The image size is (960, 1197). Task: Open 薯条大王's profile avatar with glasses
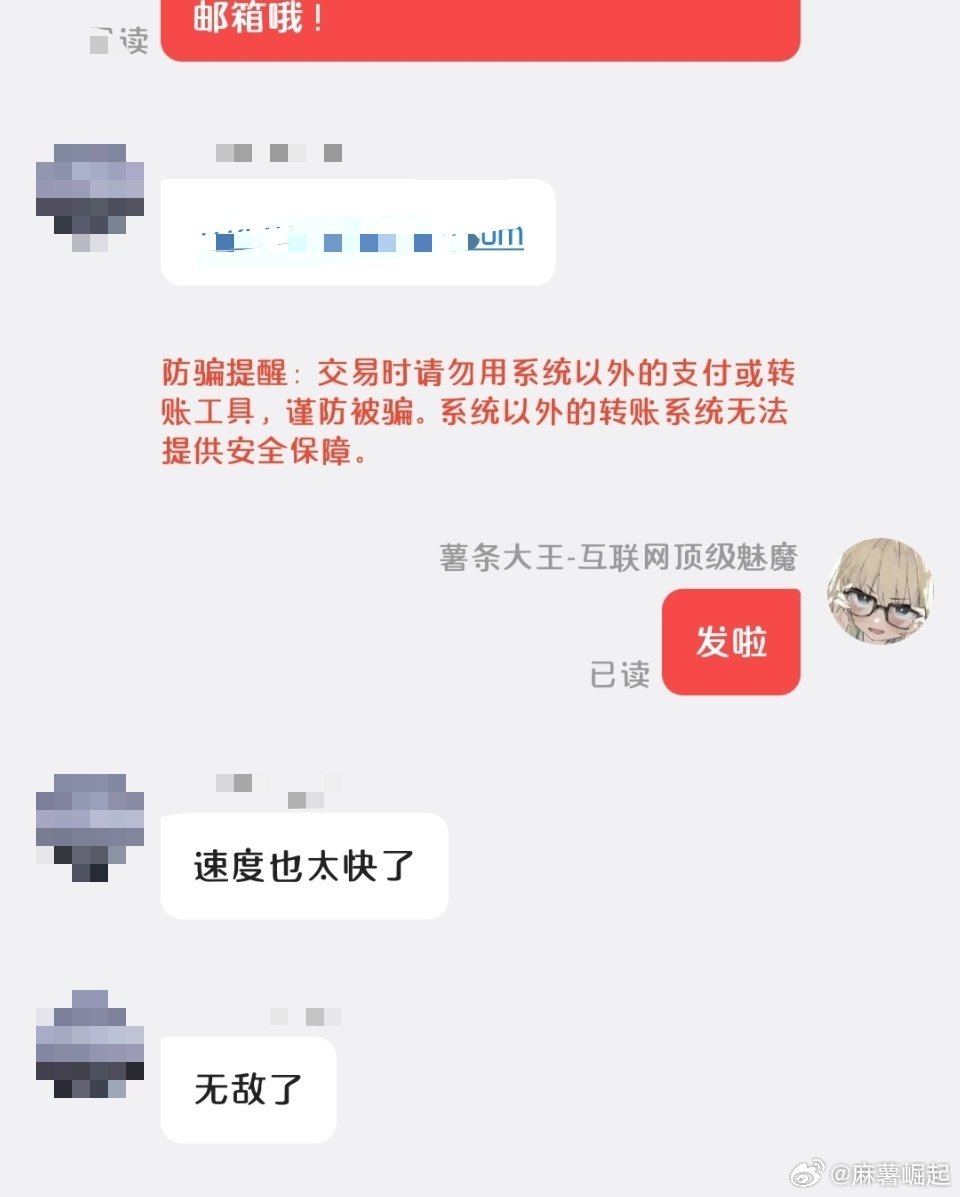coord(880,592)
